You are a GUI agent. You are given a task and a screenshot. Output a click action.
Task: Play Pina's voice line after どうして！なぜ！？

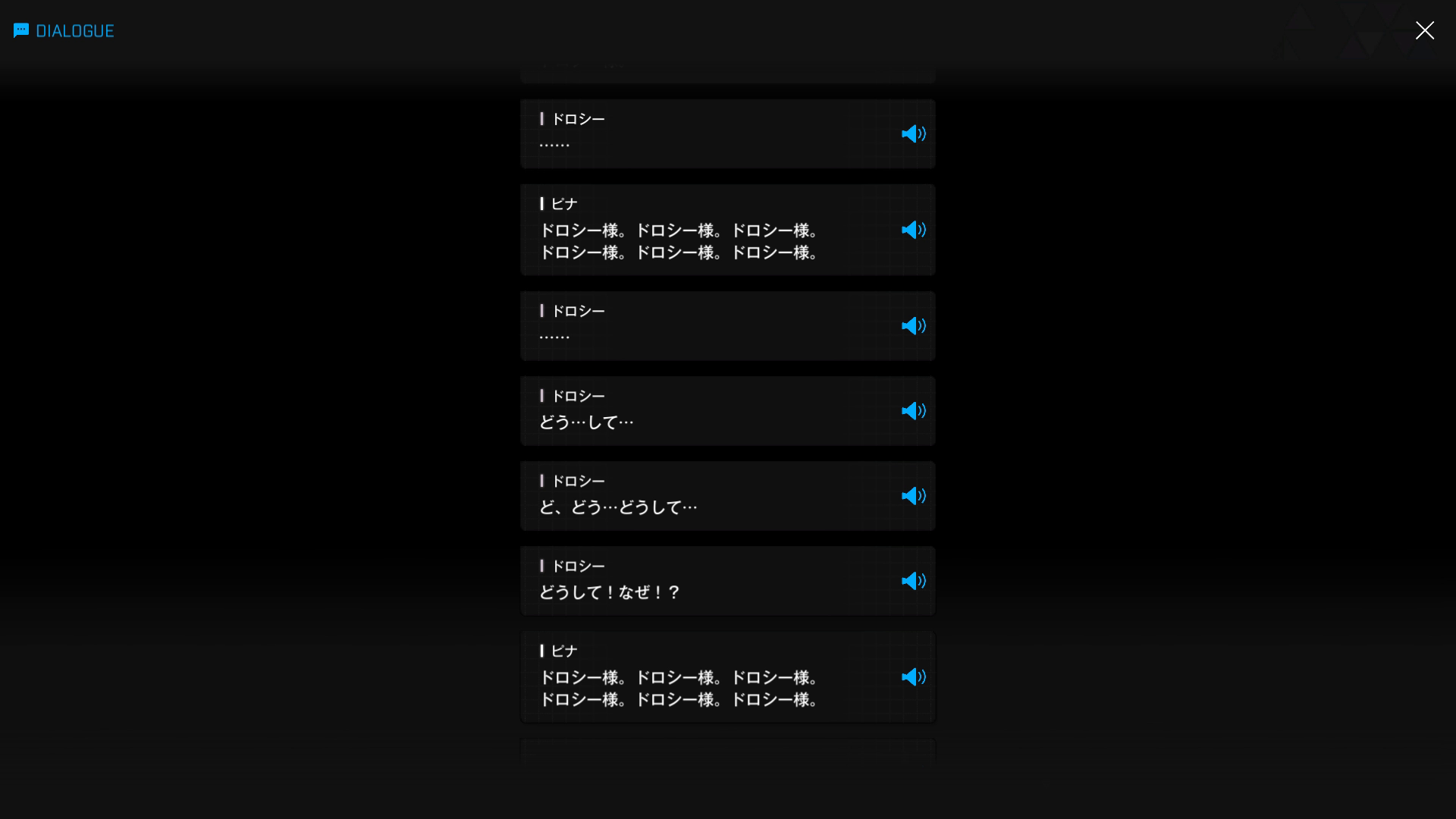[913, 677]
